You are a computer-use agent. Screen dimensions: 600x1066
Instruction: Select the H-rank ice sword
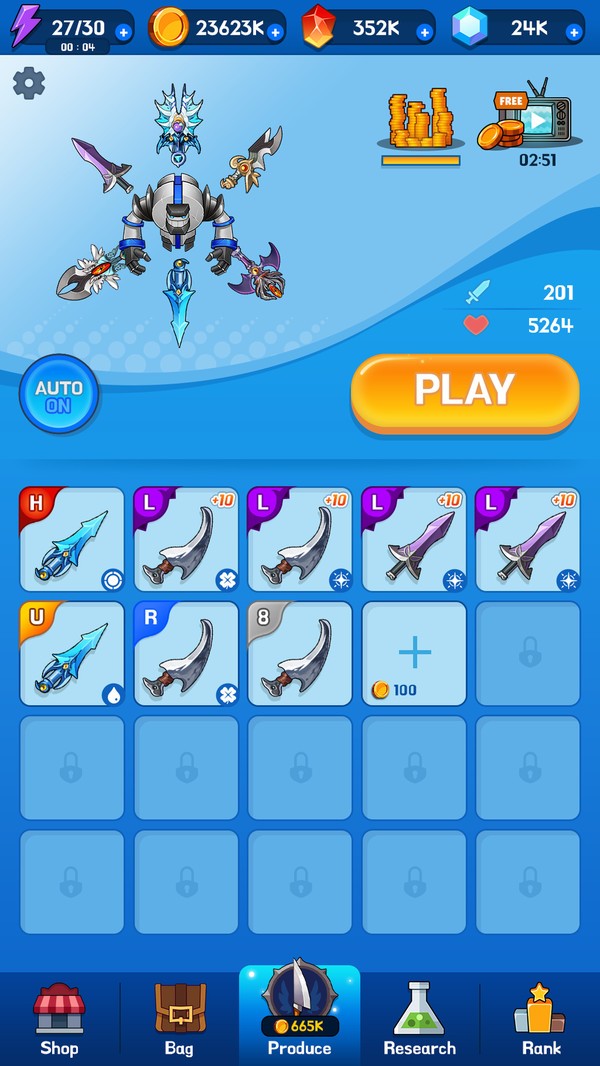pyautogui.click(x=72, y=540)
